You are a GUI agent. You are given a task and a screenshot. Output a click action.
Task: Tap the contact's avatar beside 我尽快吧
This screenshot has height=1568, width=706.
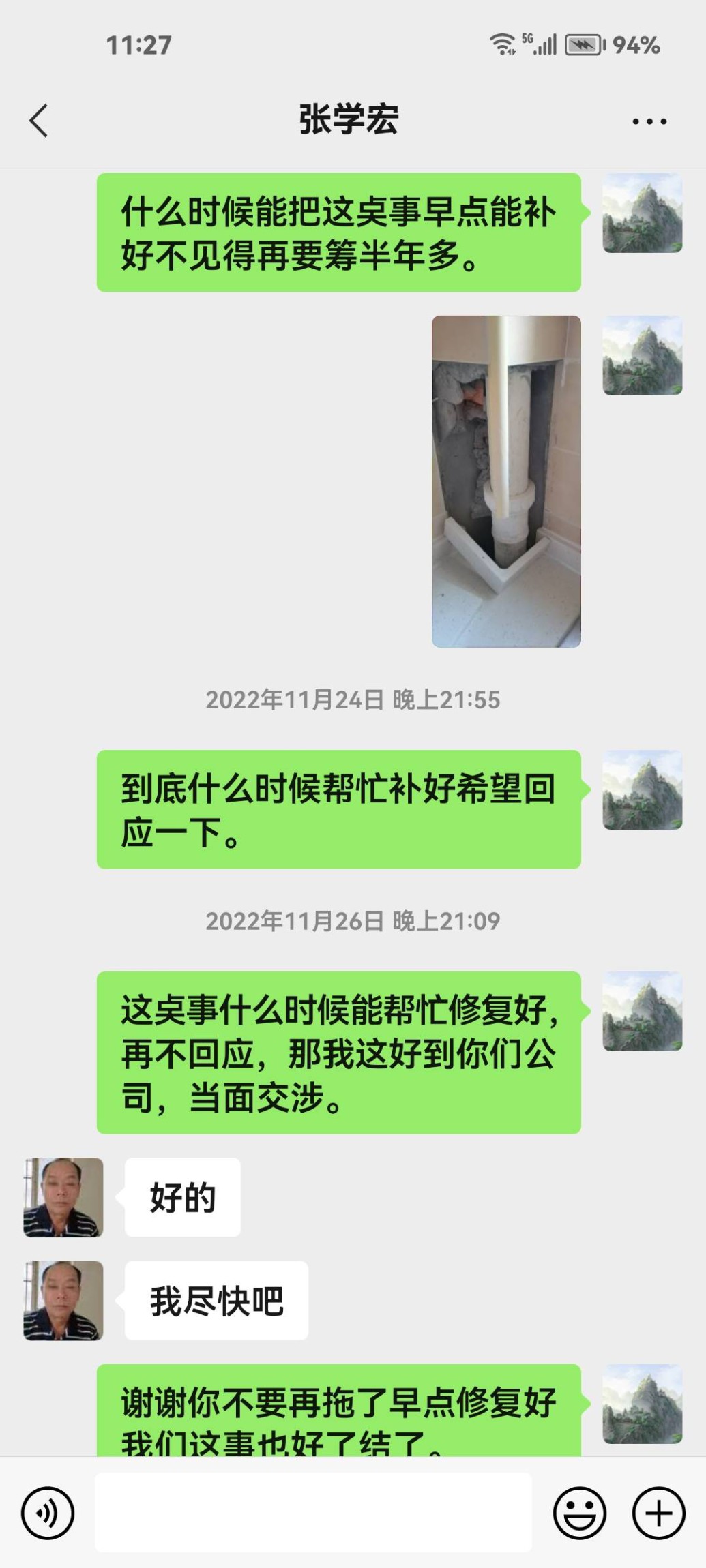(x=63, y=1300)
